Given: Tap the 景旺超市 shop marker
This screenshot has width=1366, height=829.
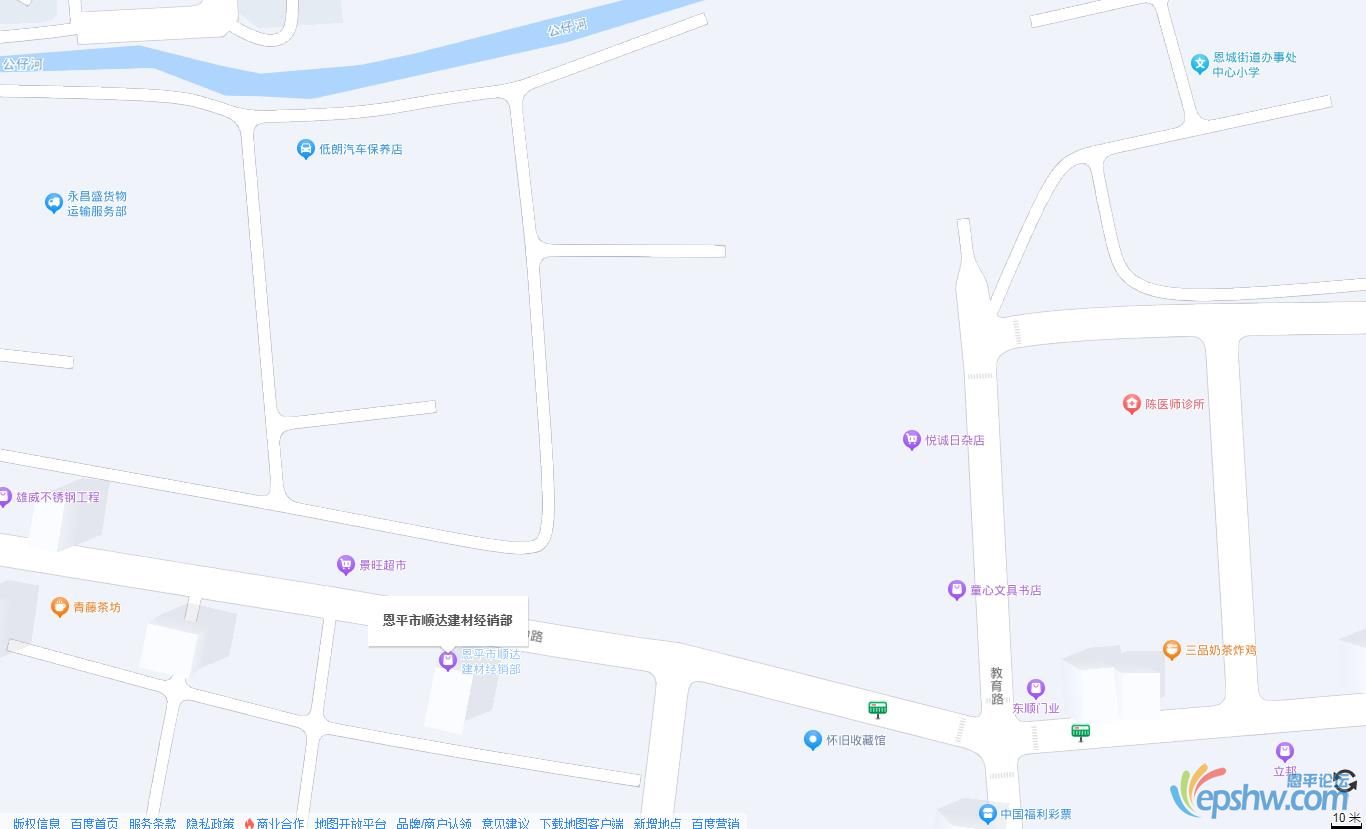Looking at the screenshot, I should click(x=346, y=565).
